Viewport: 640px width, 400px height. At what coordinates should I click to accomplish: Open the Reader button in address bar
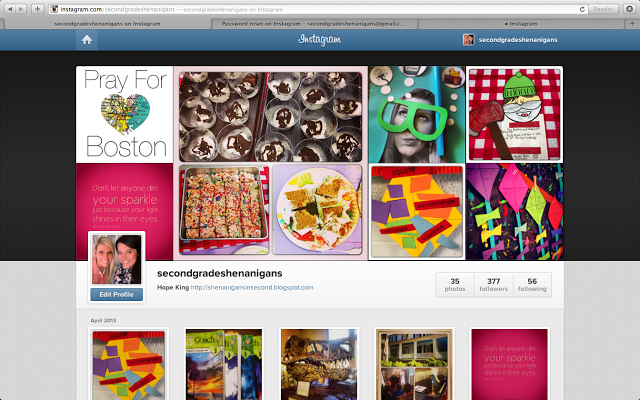click(x=603, y=8)
